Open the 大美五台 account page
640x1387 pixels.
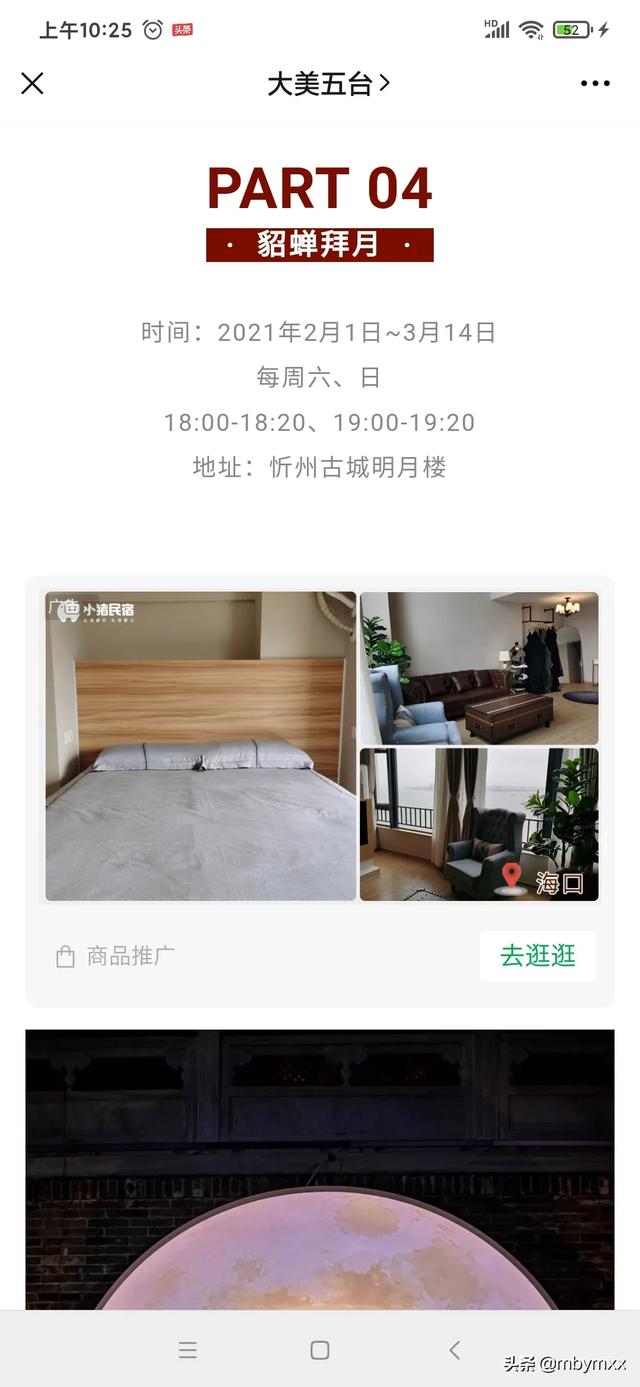click(327, 84)
